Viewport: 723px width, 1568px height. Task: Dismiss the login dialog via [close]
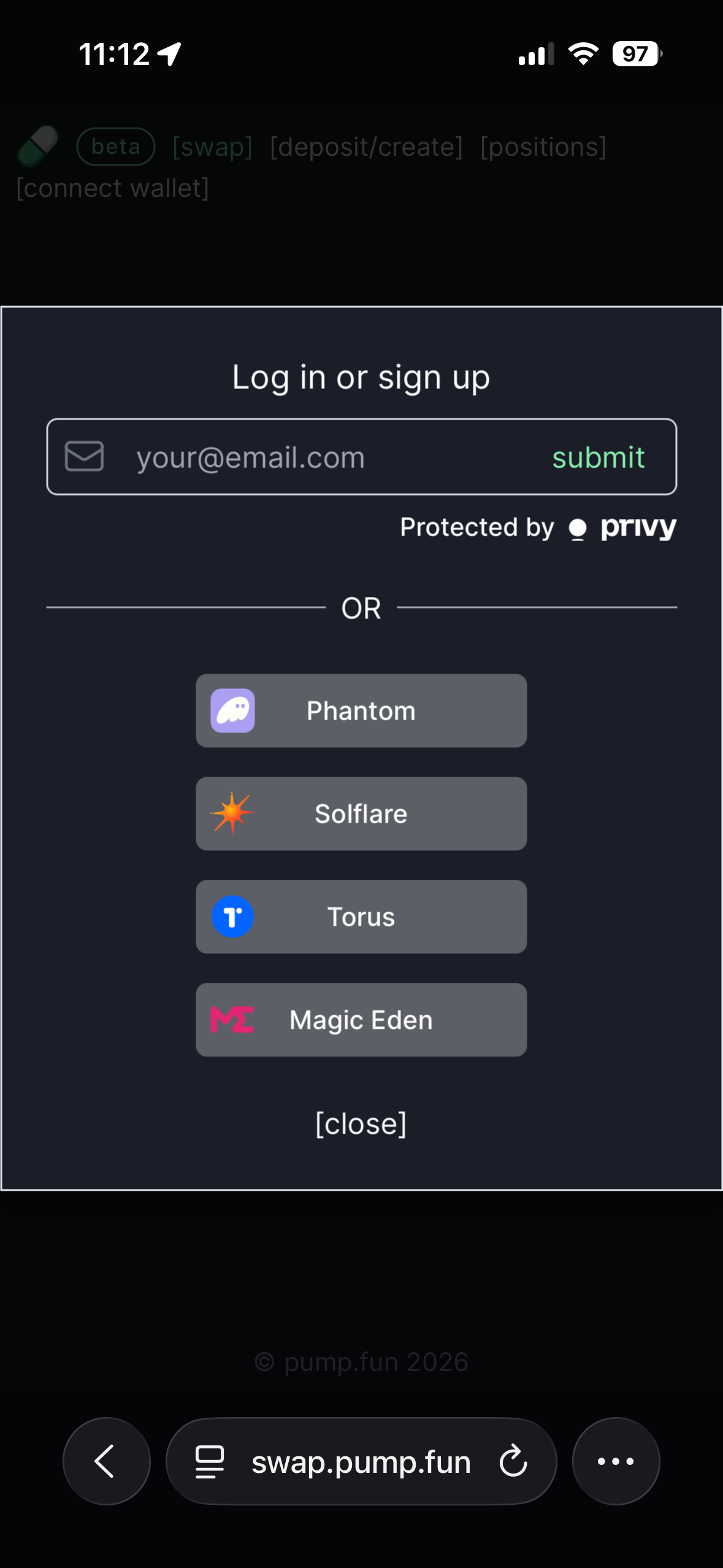[361, 1124]
